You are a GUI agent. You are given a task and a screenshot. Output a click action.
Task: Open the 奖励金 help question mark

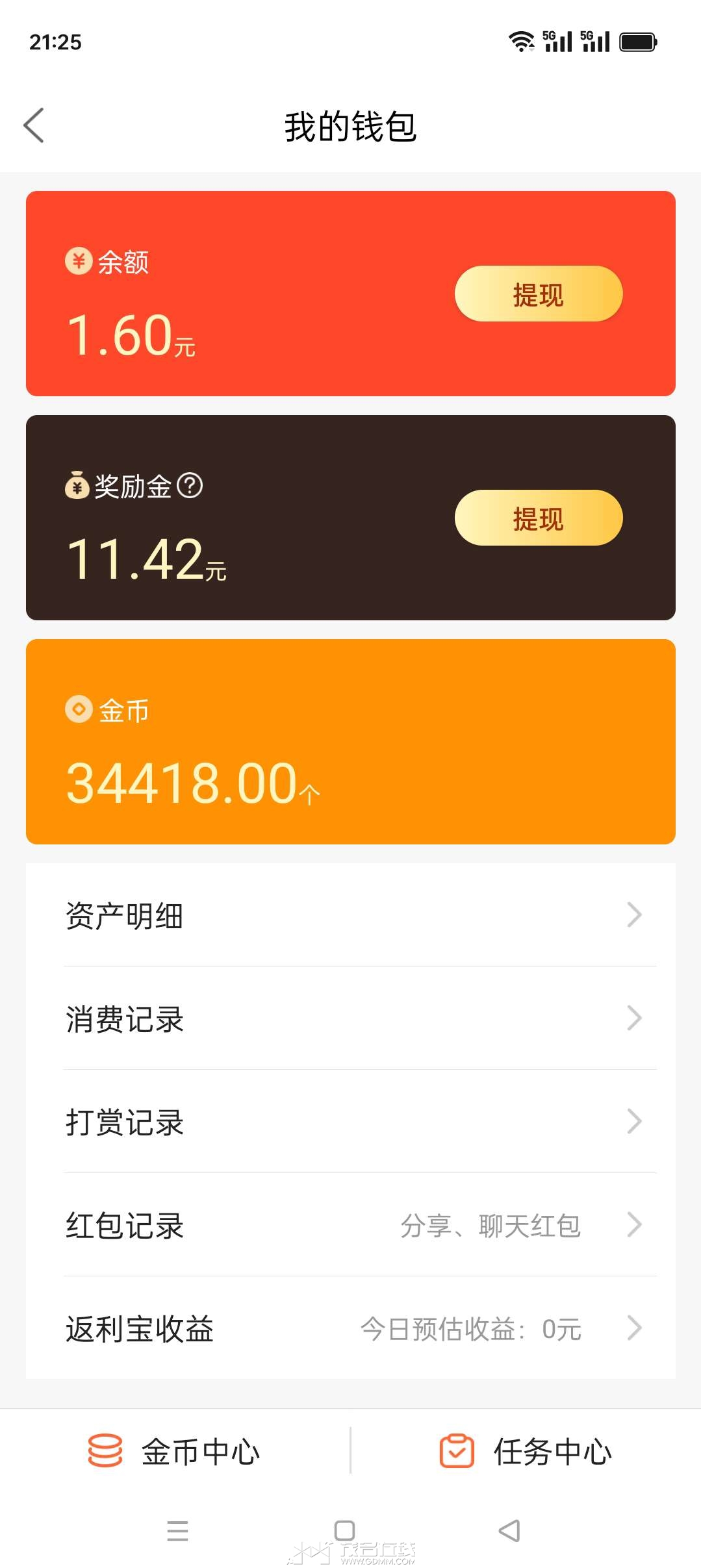(x=190, y=485)
